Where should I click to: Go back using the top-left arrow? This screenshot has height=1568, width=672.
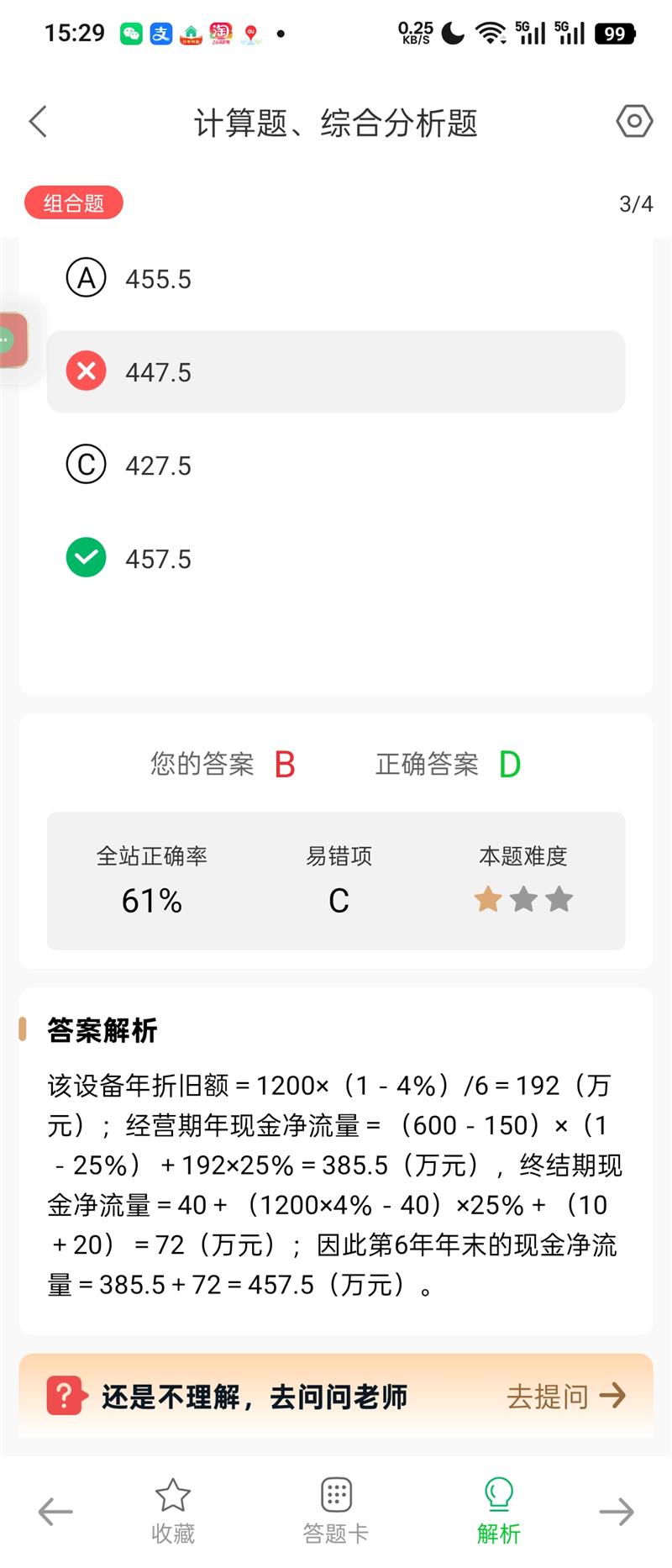click(x=39, y=122)
